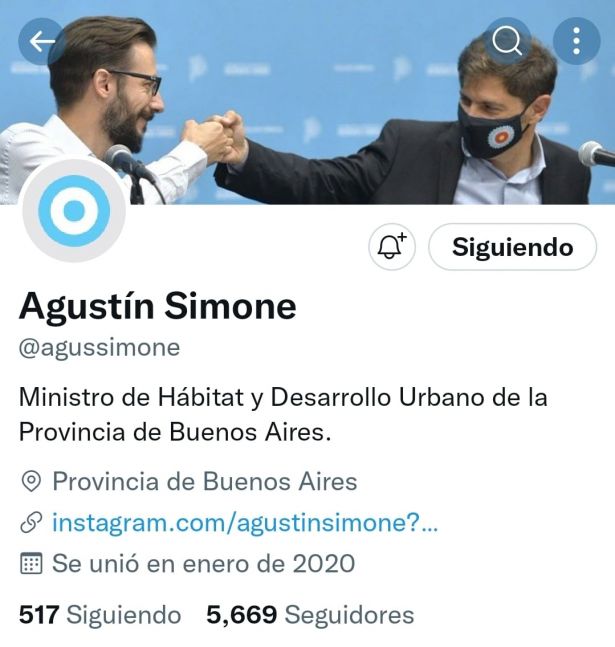
Task: Enable notifications with the bell icon
Action: [x=392, y=247]
